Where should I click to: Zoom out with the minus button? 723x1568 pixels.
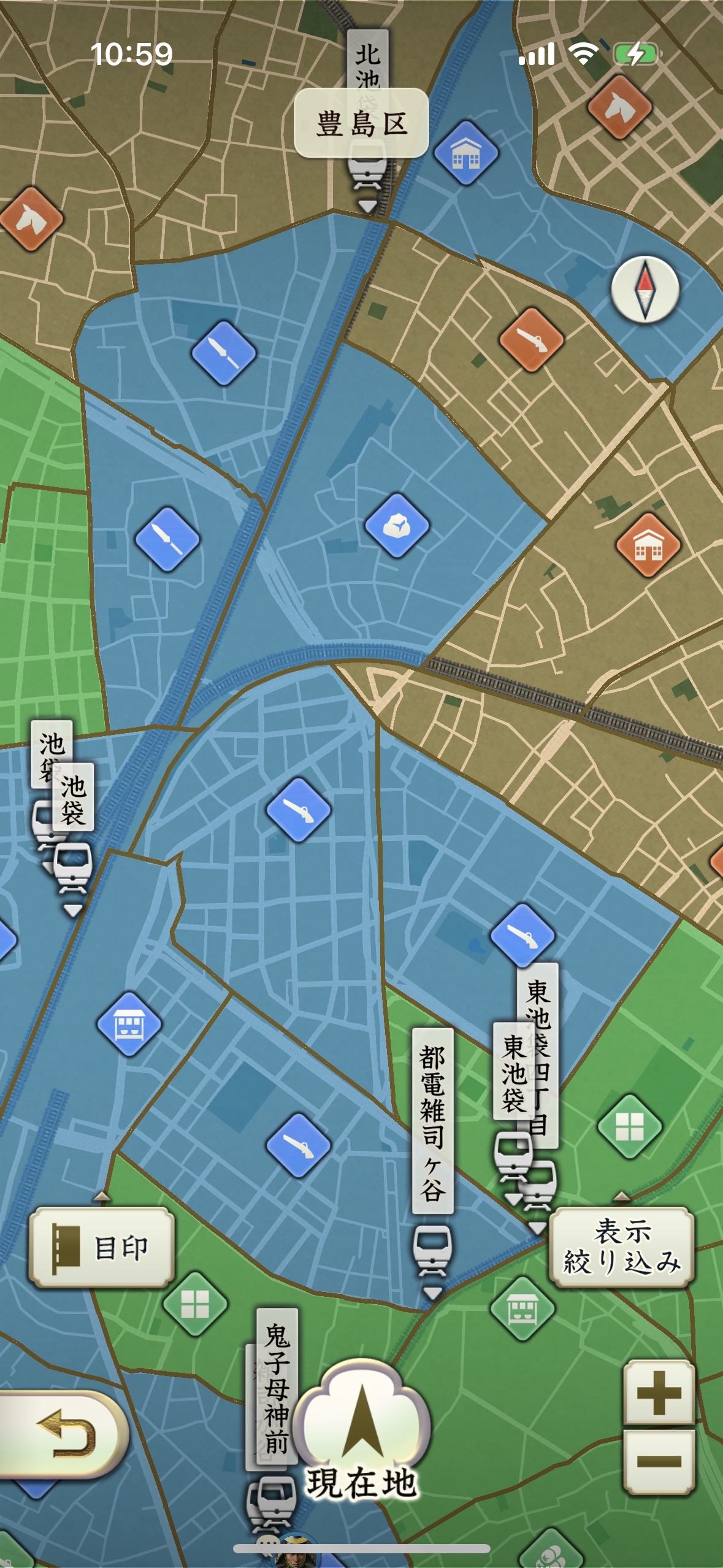(659, 1461)
